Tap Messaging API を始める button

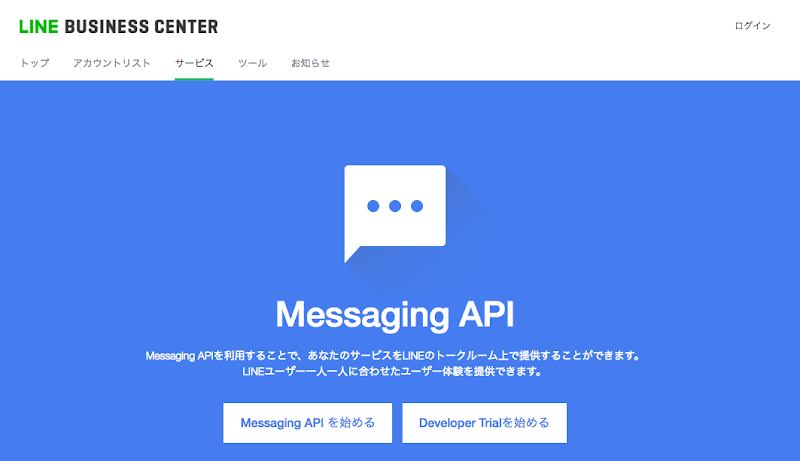[x=308, y=423]
